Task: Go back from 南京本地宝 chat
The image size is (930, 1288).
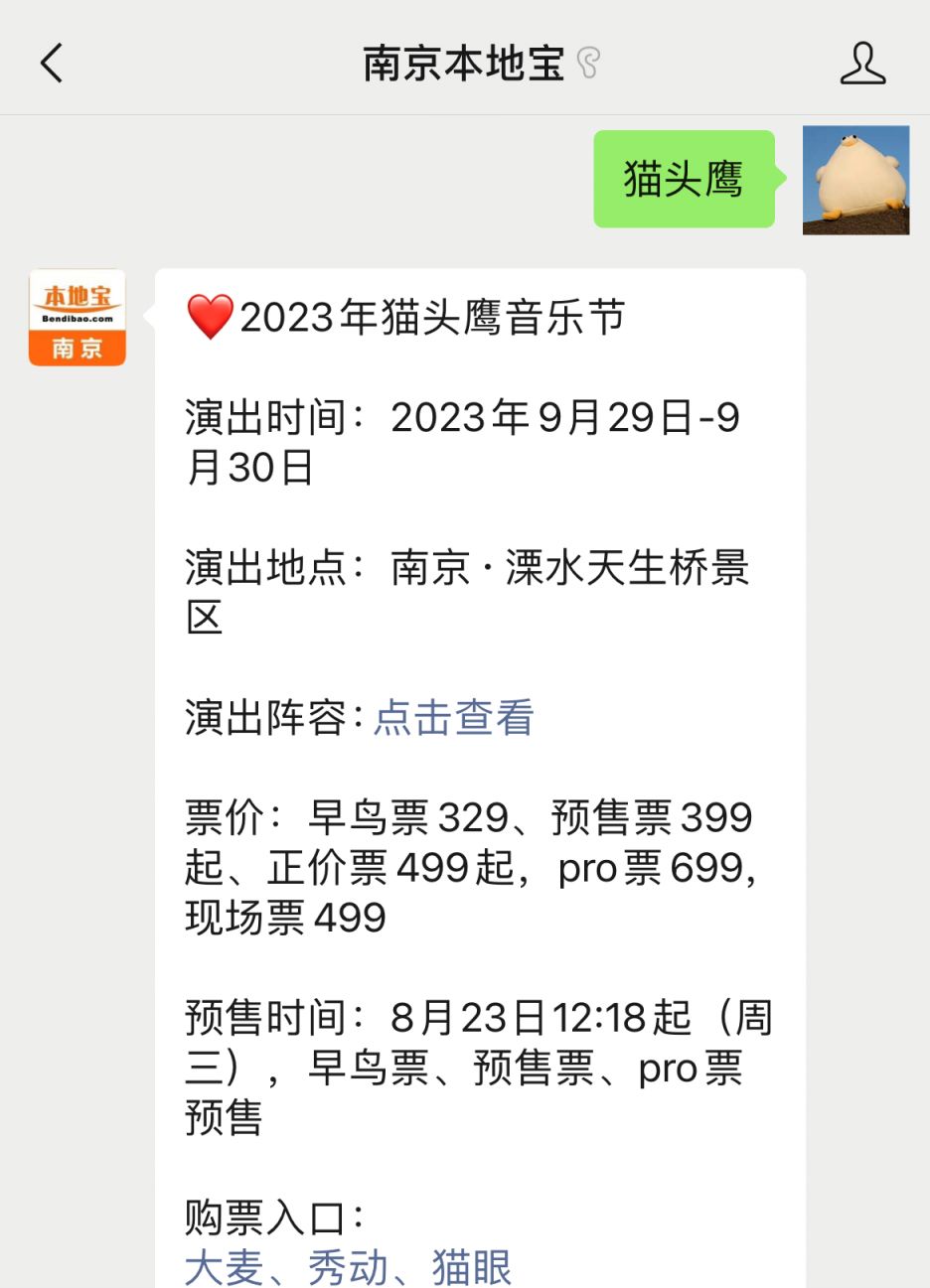Action: point(52,64)
